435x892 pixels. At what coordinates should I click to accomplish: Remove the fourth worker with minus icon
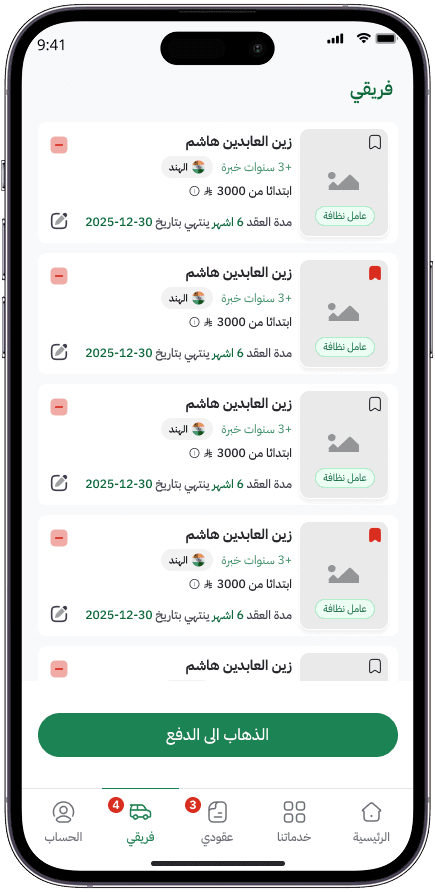(x=59, y=538)
